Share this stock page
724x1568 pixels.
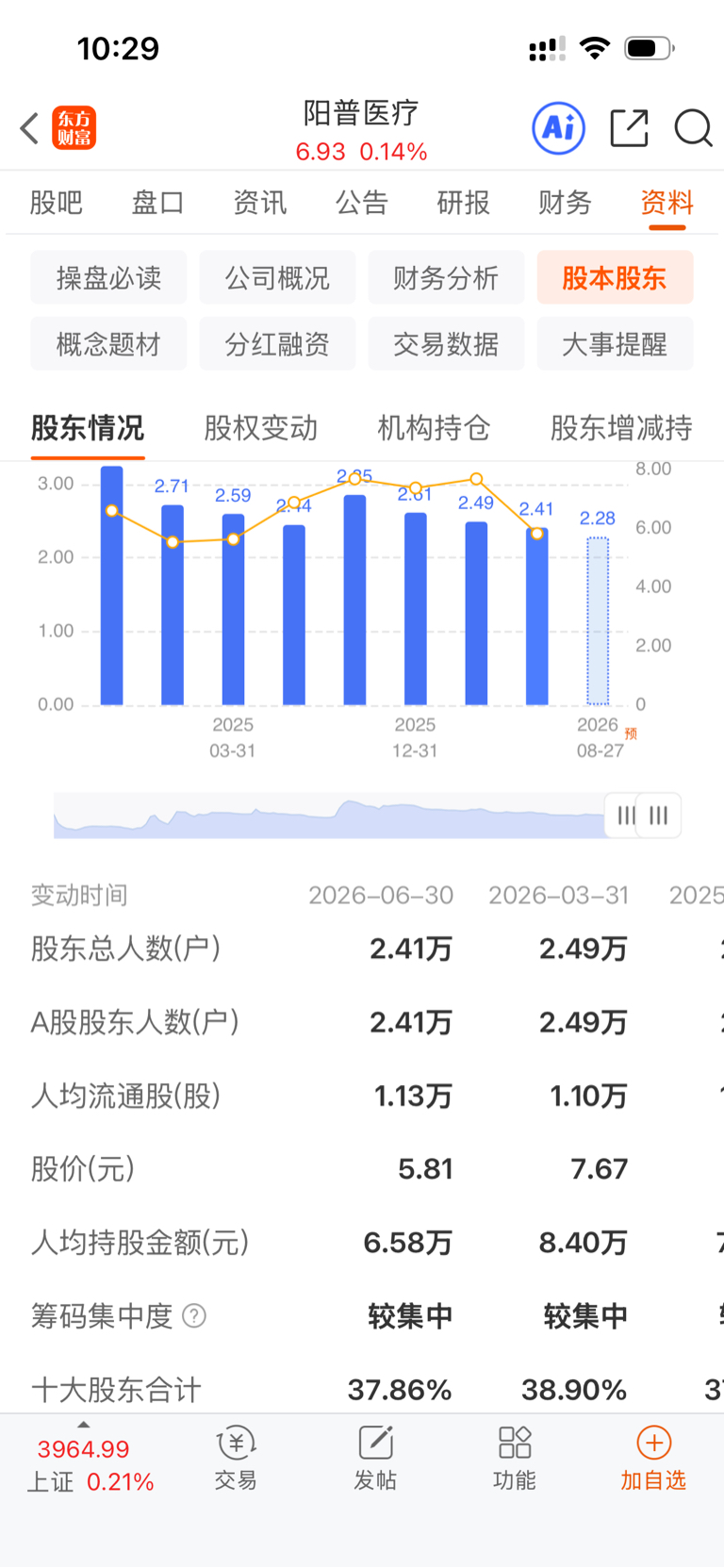click(x=629, y=128)
